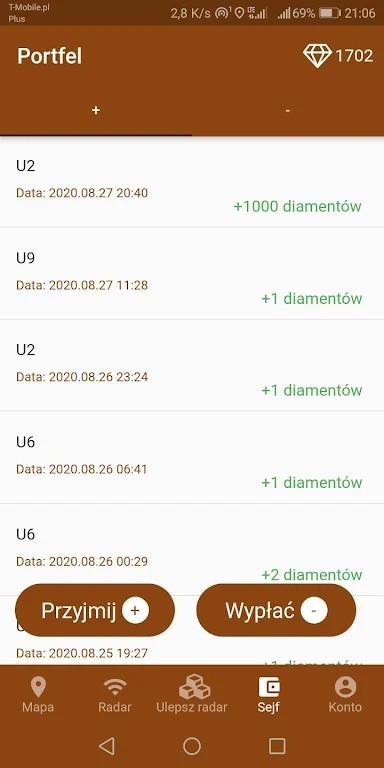Image resolution: width=384 pixels, height=768 pixels.
Task: Open the U6 entry dated 2020.08.26 06:41
Action: pos(192,457)
